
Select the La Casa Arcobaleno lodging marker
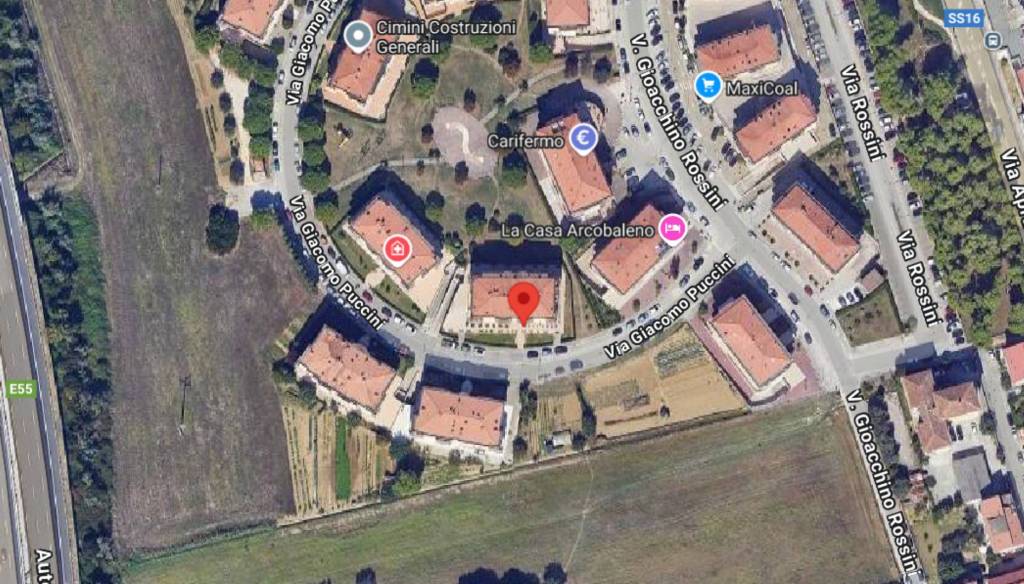(x=672, y=229)
